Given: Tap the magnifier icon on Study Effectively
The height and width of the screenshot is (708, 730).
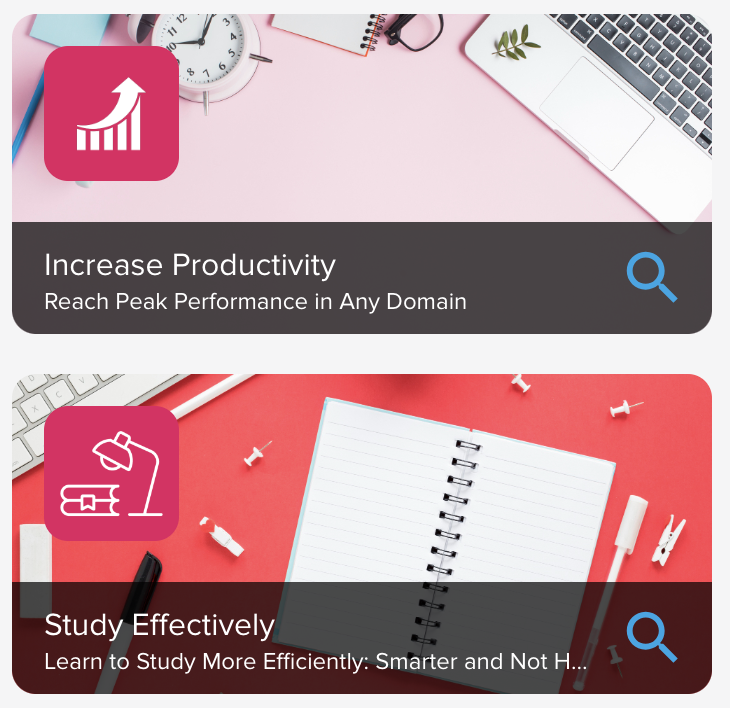Looking at the screenshot, I should pos(651,637).
